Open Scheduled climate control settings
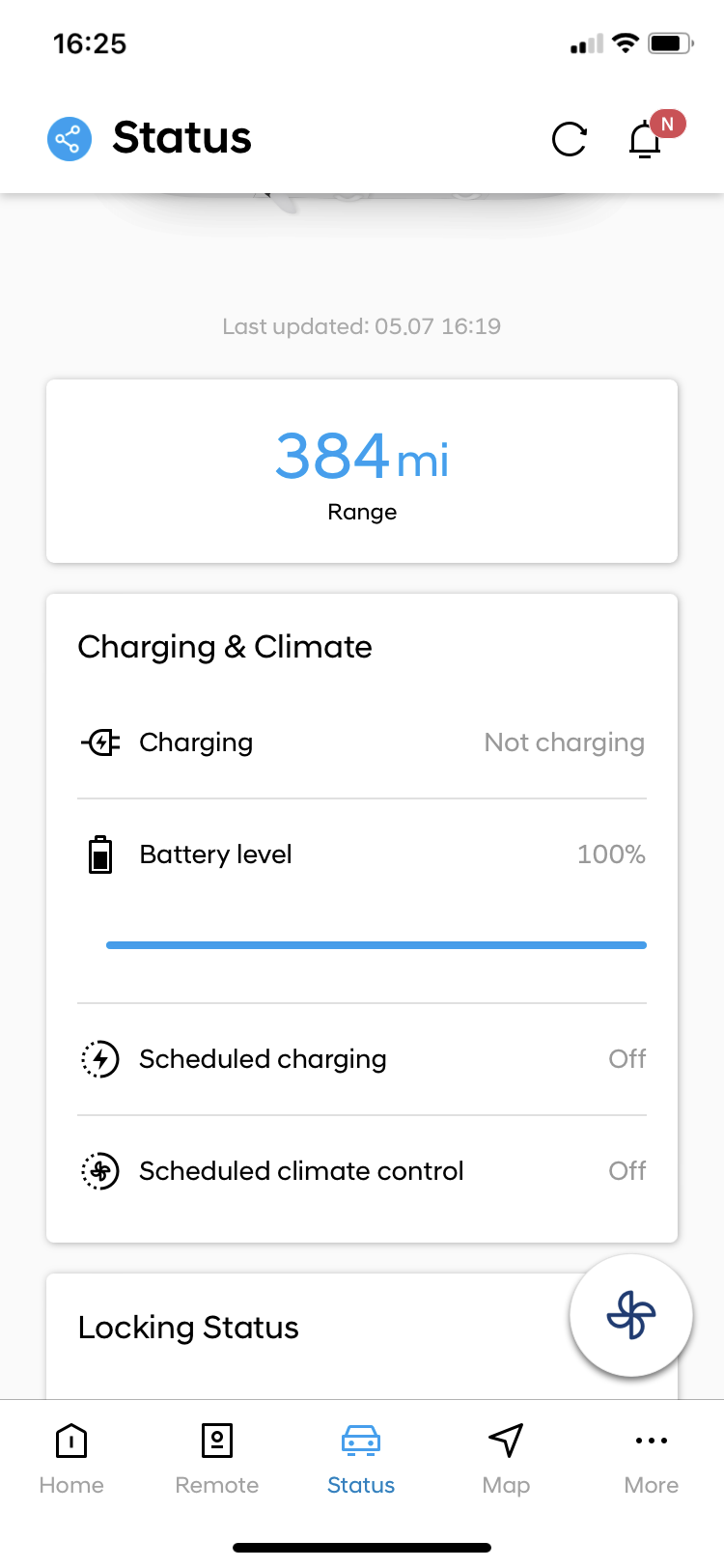 (x=361, y=1171)
